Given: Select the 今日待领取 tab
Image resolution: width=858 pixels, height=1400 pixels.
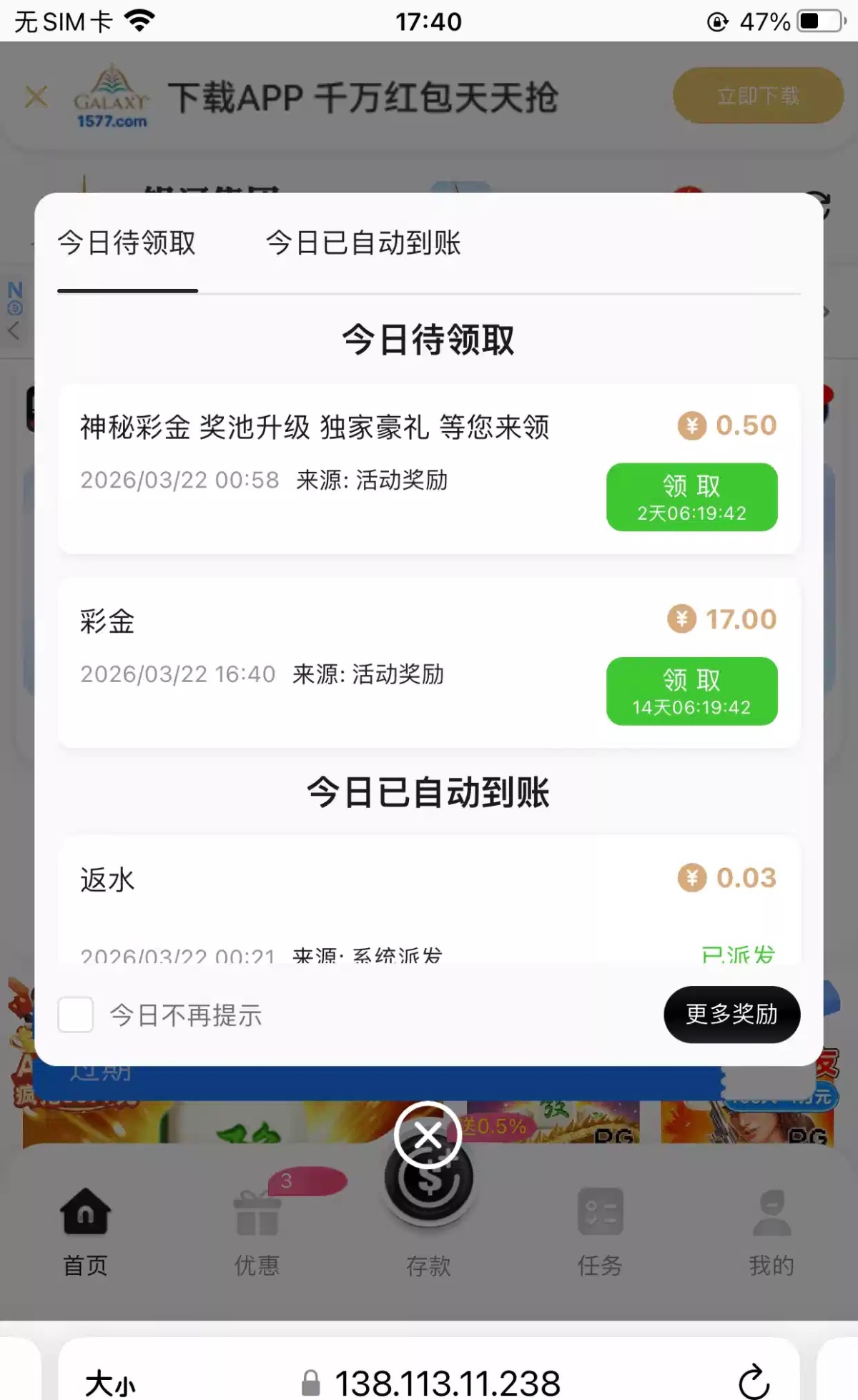Looking at the screenshot, I should click(x=127, y=243).
